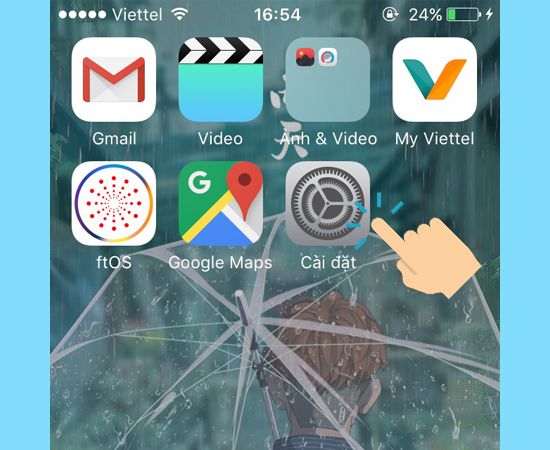Image resolution: width=550 pixels, height=450 pixels.
Task: Open the My Viettel app
Action: (x=435, y=80)
